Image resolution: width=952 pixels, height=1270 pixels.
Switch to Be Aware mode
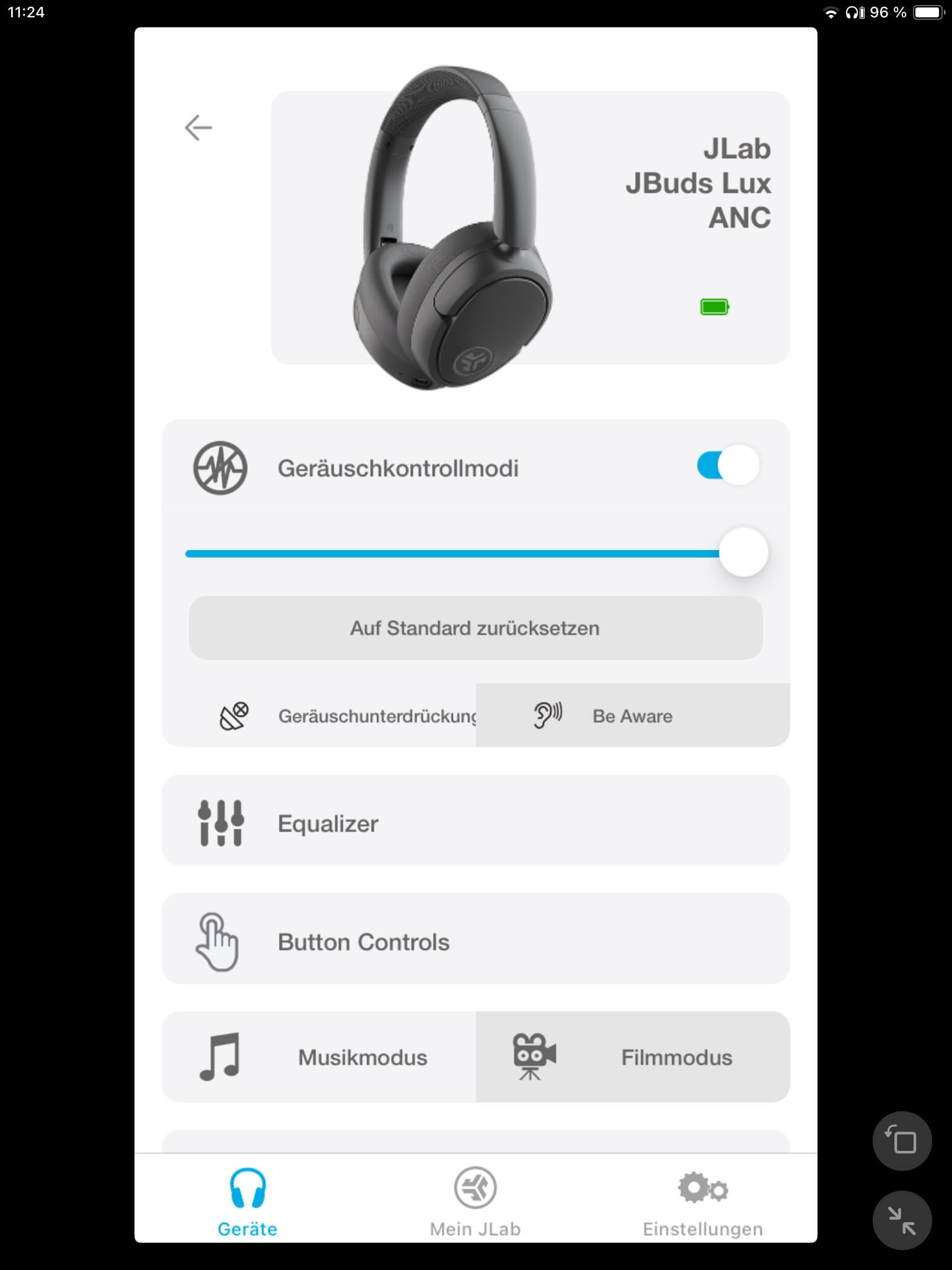point(632,716)
